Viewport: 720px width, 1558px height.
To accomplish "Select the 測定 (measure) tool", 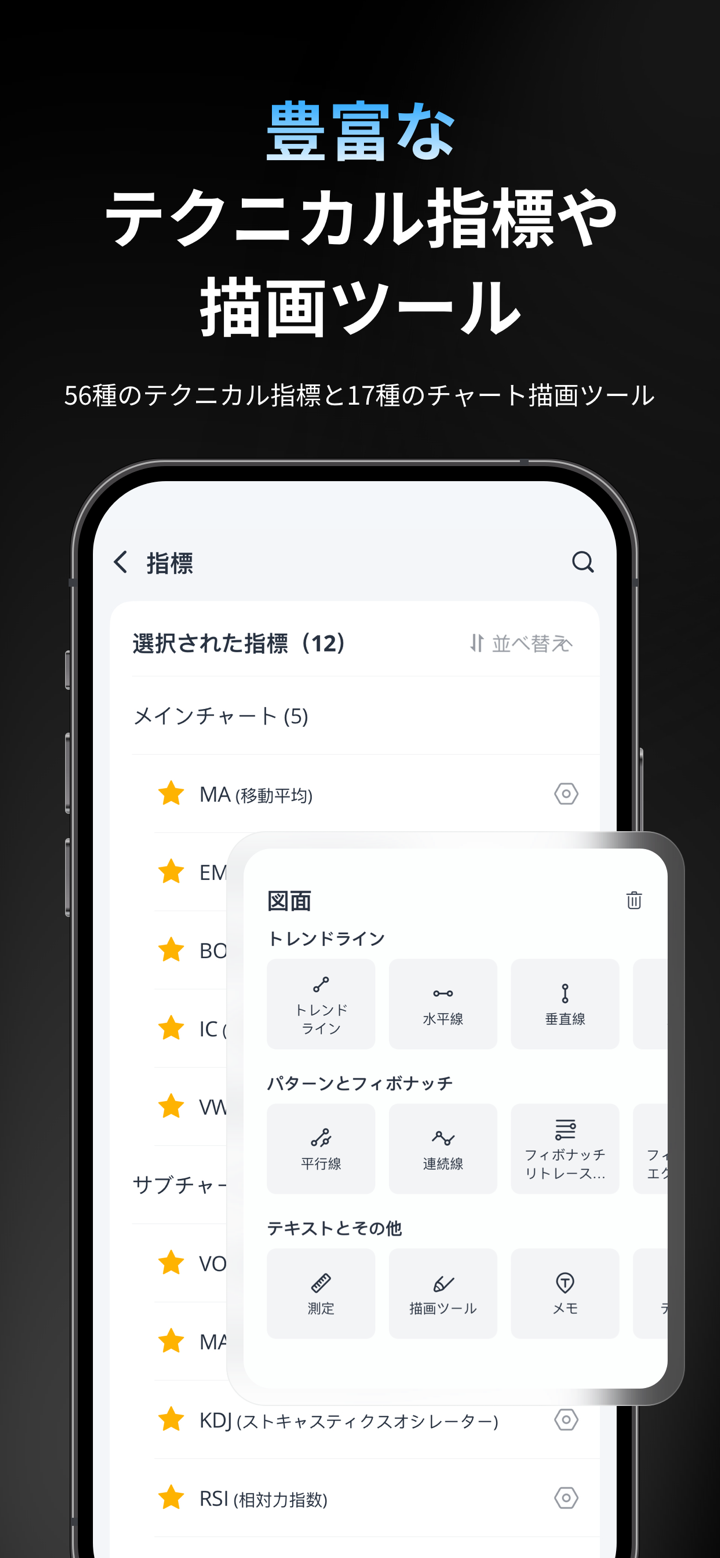I will click(320, 1292).
